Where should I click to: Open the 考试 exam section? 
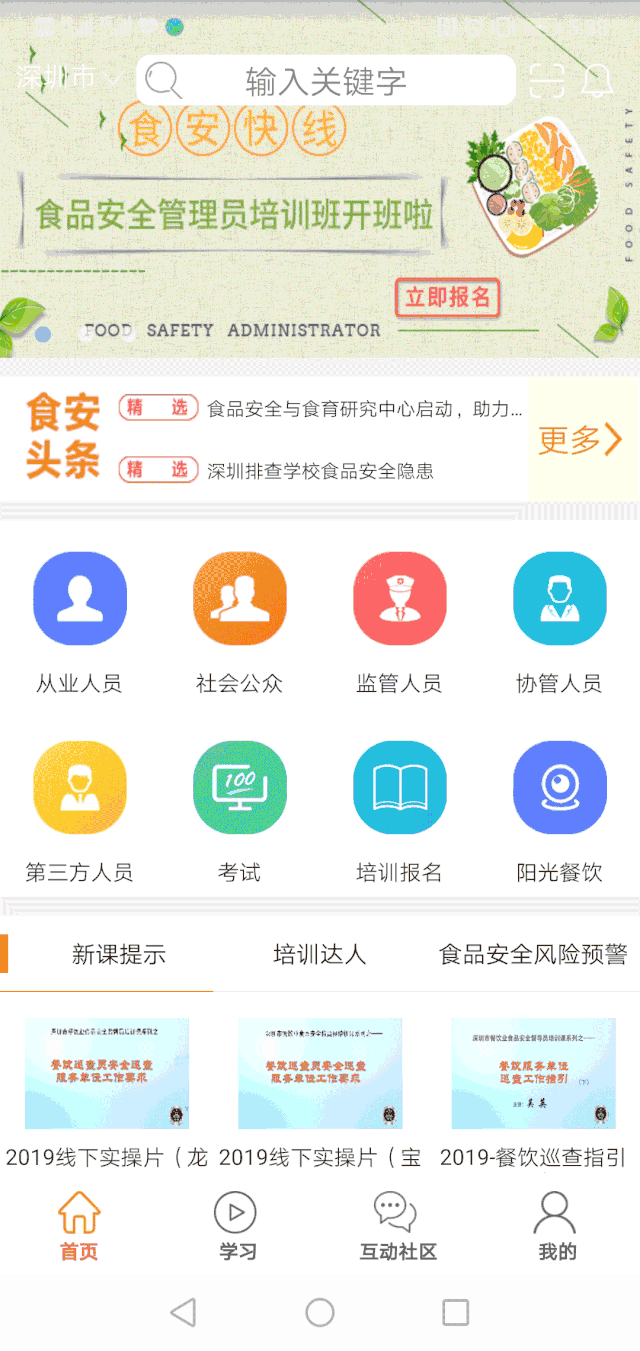click(x=240, y=810)
